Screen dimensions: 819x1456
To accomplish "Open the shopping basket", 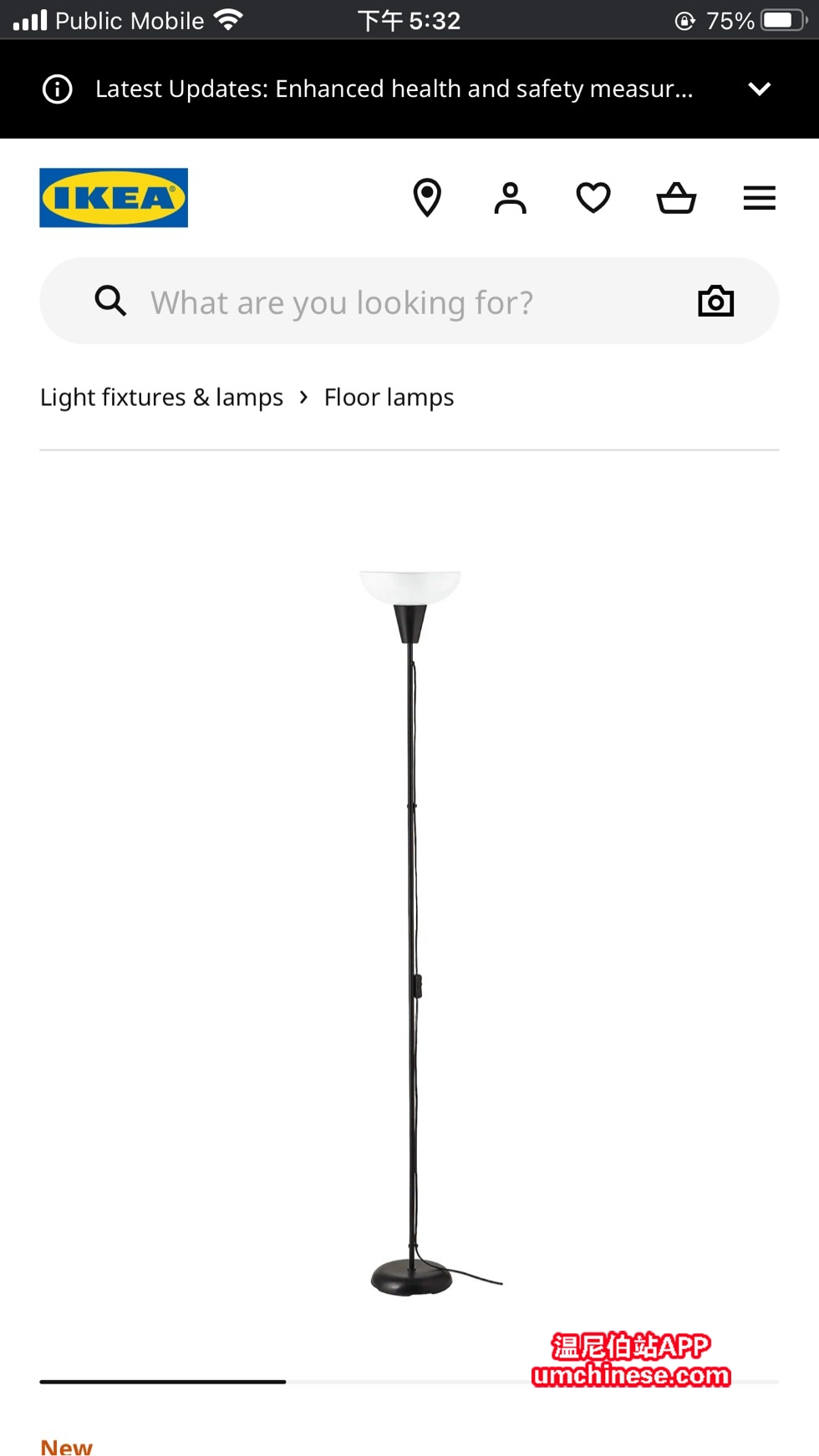I will pos(676,198).
